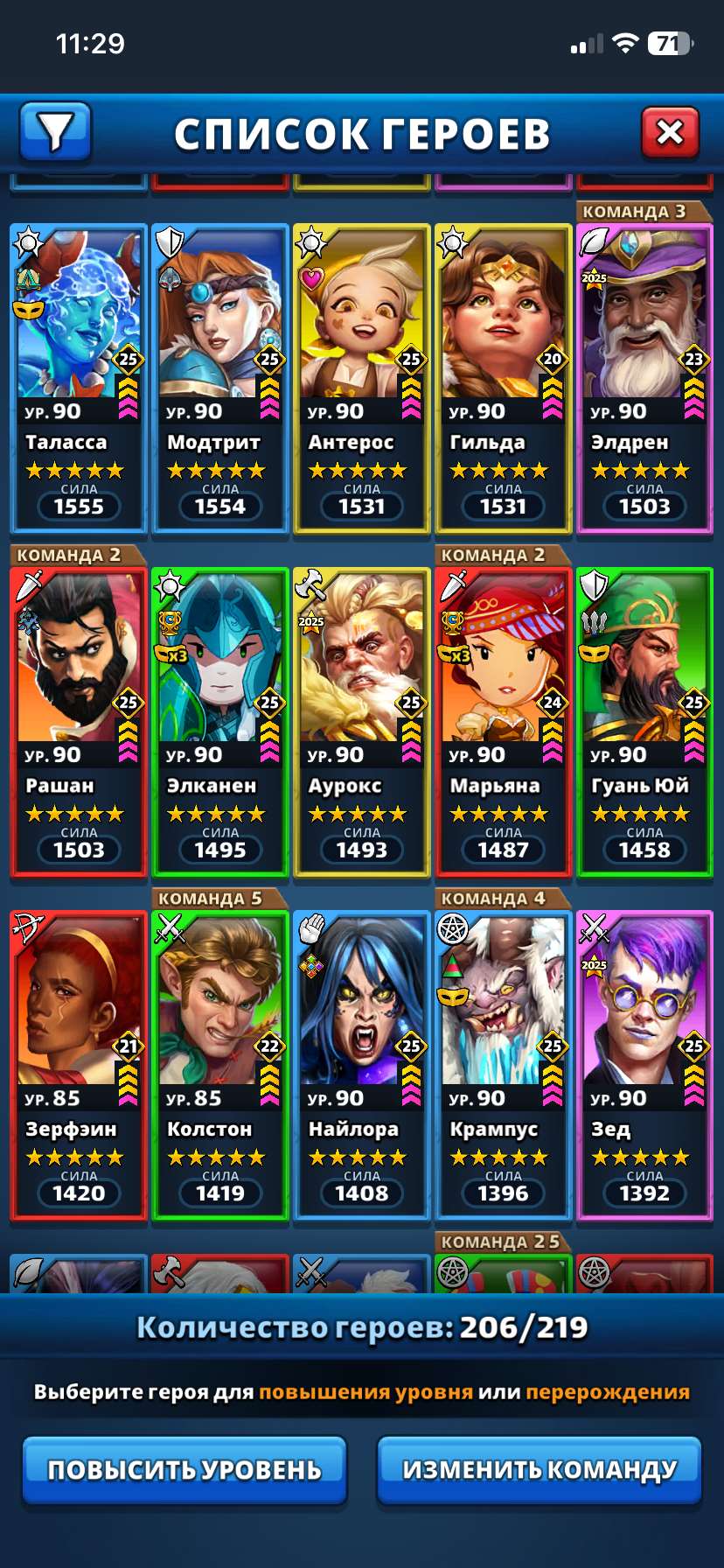Pick hero card Элканен
Screen dimensions: 724x1568
pyautogui.click(x=220, y=722)
